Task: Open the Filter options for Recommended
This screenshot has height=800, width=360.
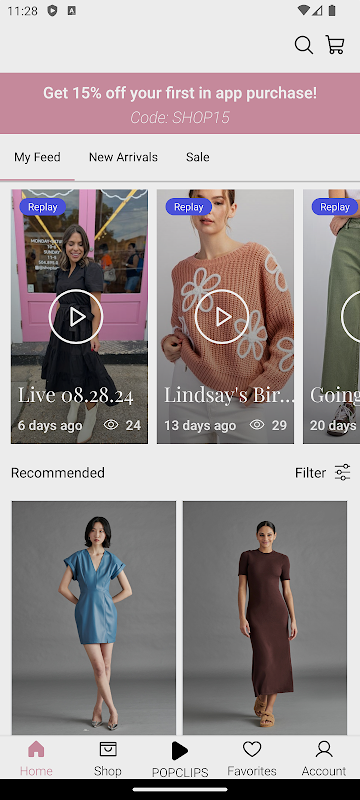Action: pyautogui.click(x=322, y=473)
